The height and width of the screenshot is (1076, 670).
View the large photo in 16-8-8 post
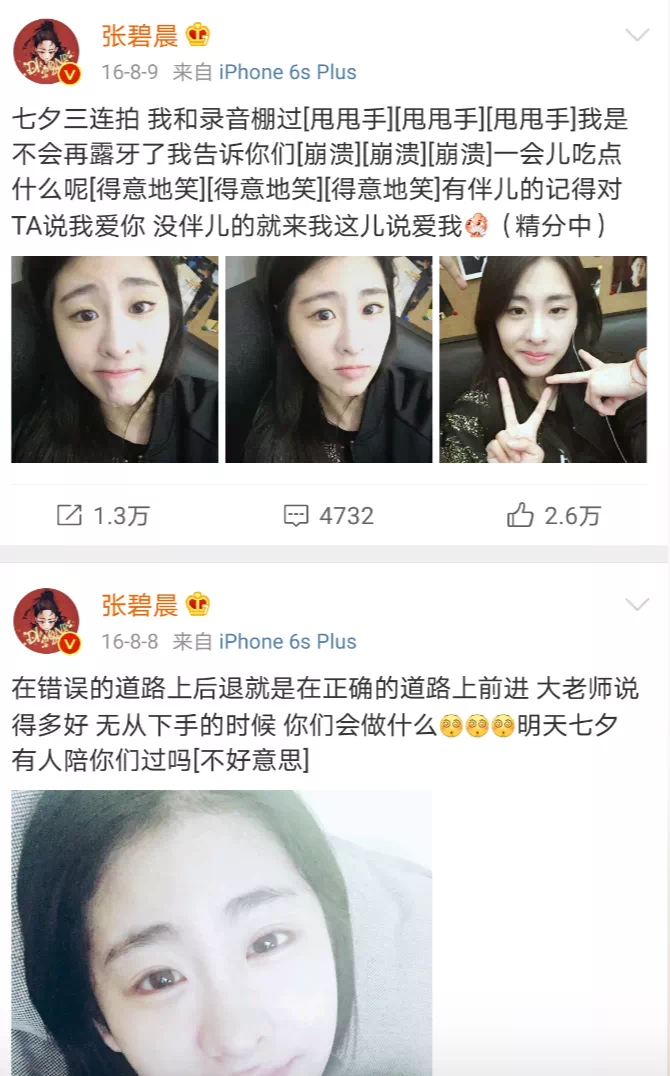pos(221,932)
